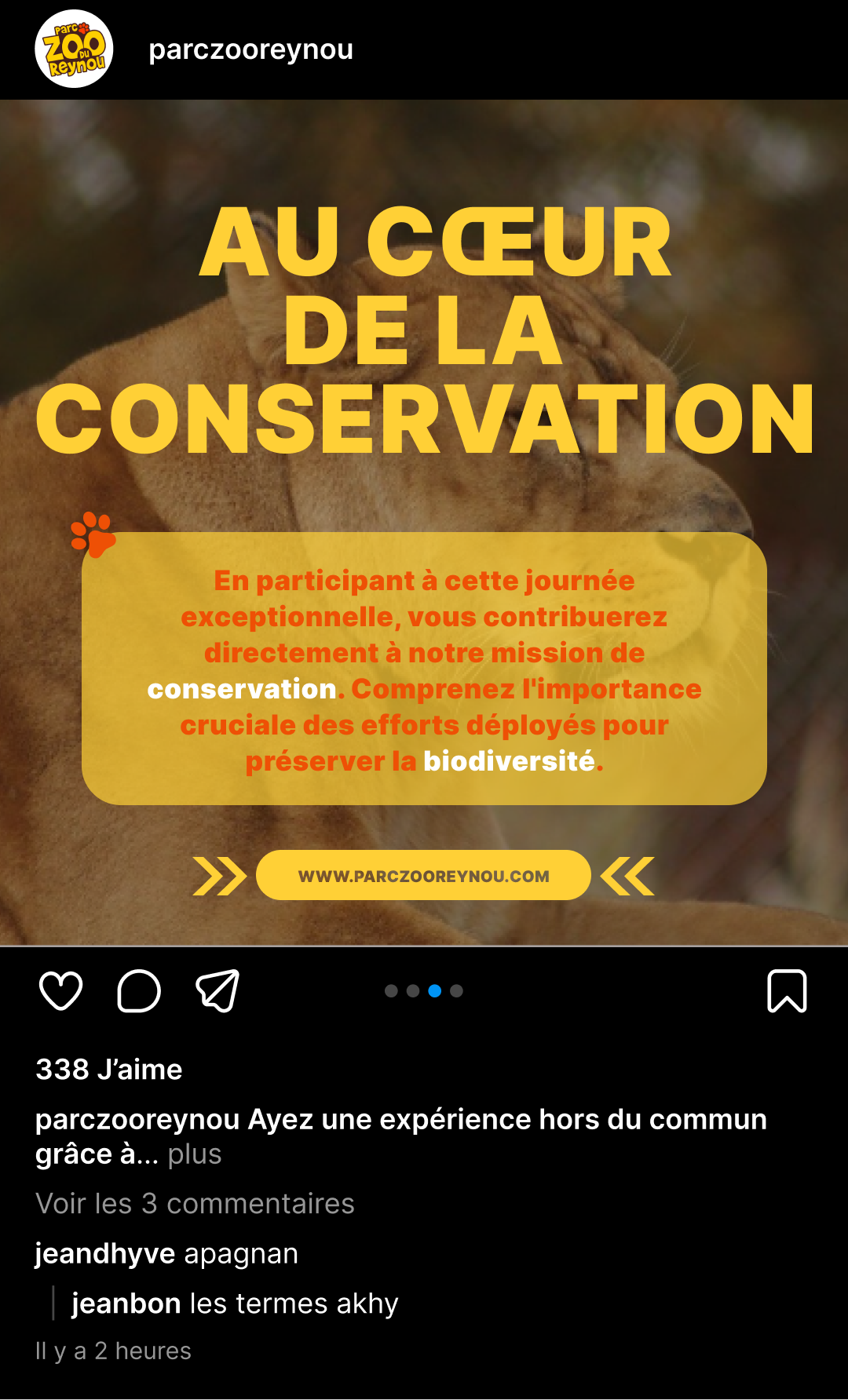Open the conservation post image

(x=424, y=523)
